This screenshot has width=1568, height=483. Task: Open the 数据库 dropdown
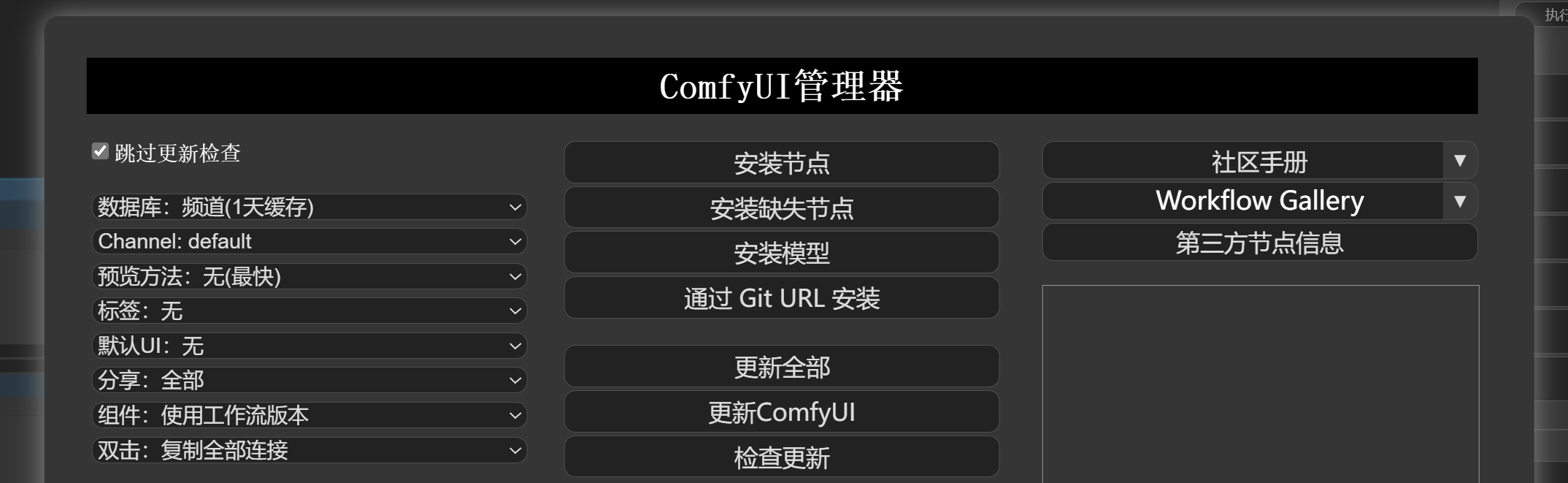coord(309,208)
